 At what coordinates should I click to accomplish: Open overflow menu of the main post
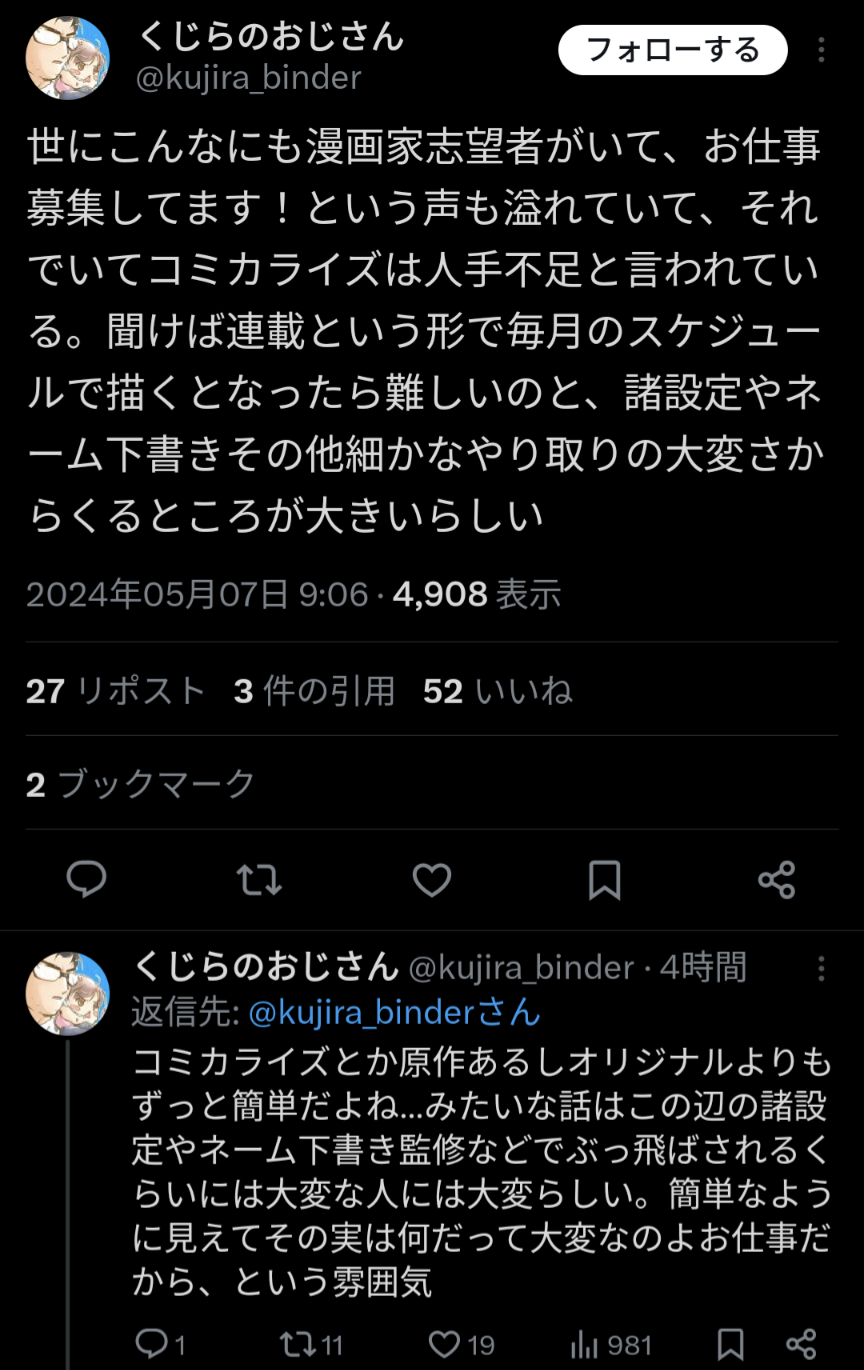821,50
